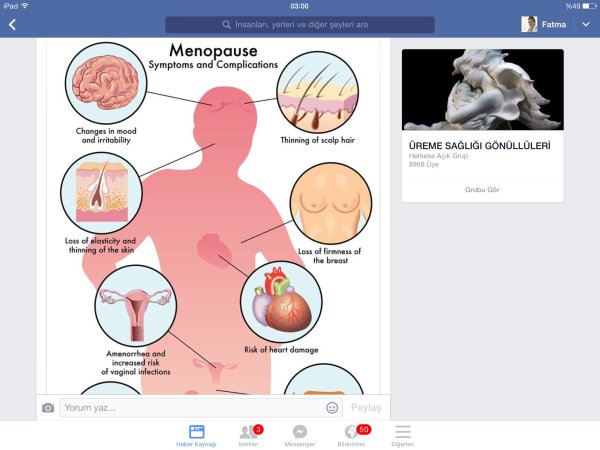This screenshot has height=450, width=600.
Task: Attach a photo with the camera icon
Action: coord(48,408)
